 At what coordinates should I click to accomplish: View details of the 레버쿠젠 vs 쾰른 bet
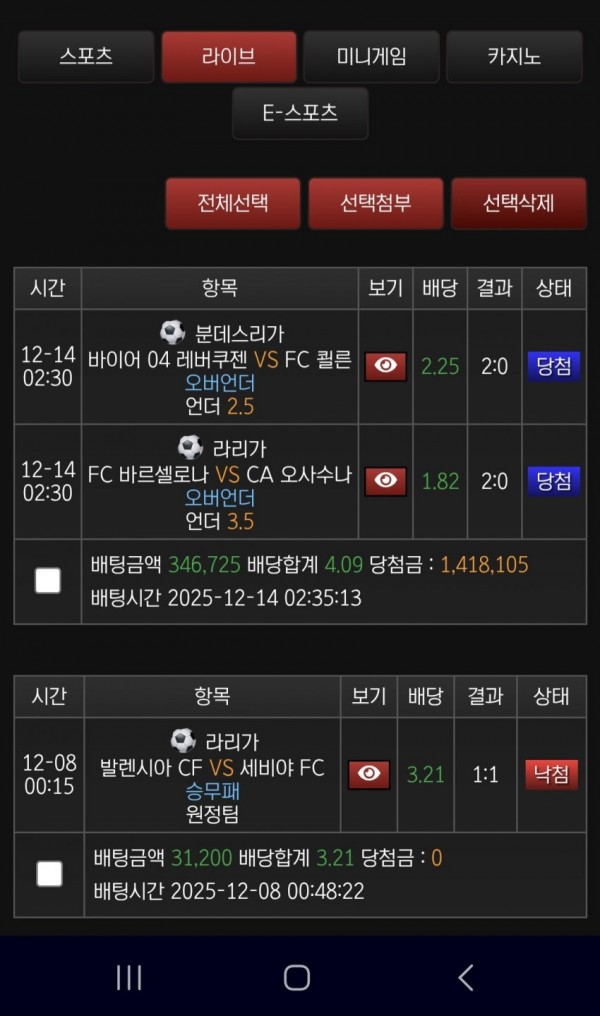click(x=386, y=366)
